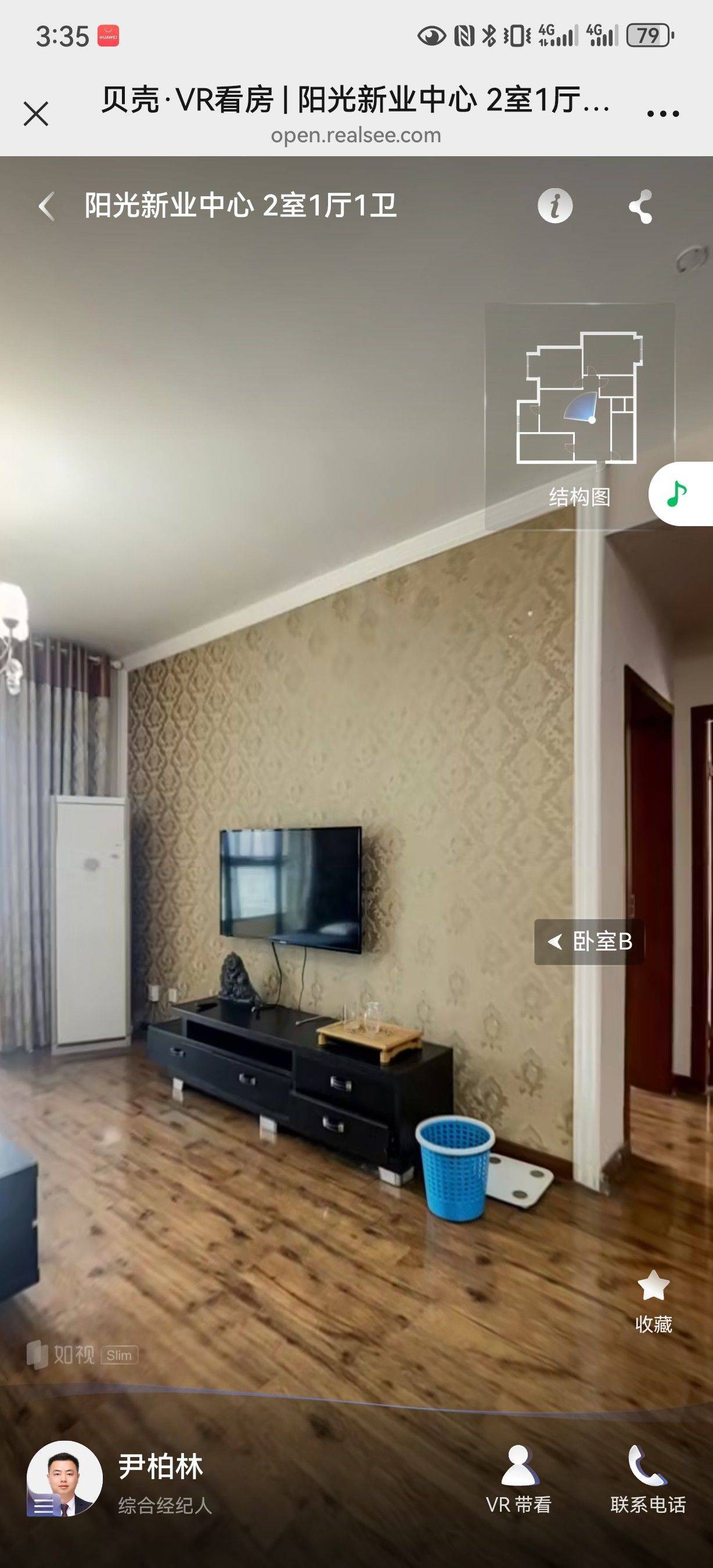The image size is (713, 1568).
Task: Jump to 卧室B room
Action: (x=589, y=941)
